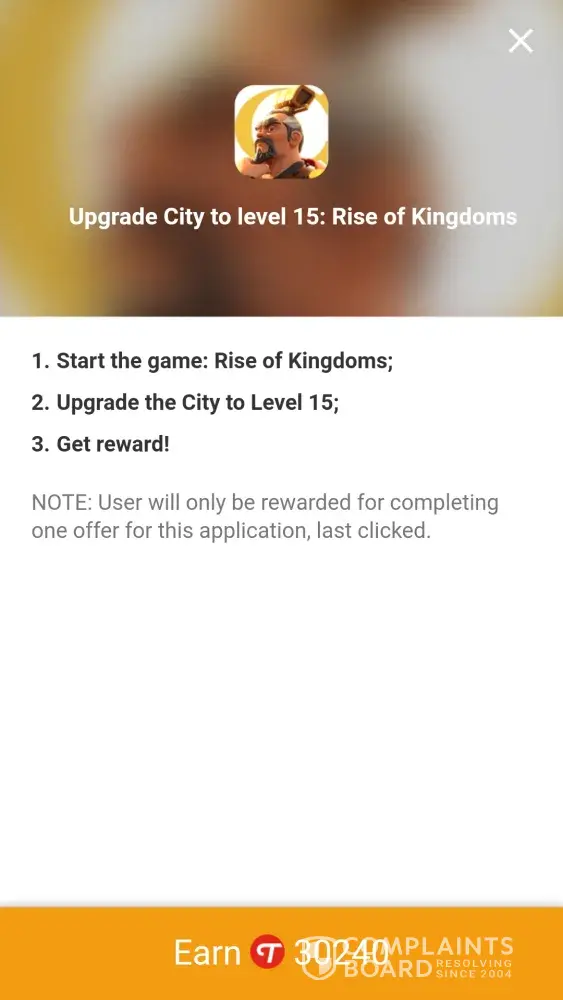Tap the Earn 30240 button

[x=281, y=953]
